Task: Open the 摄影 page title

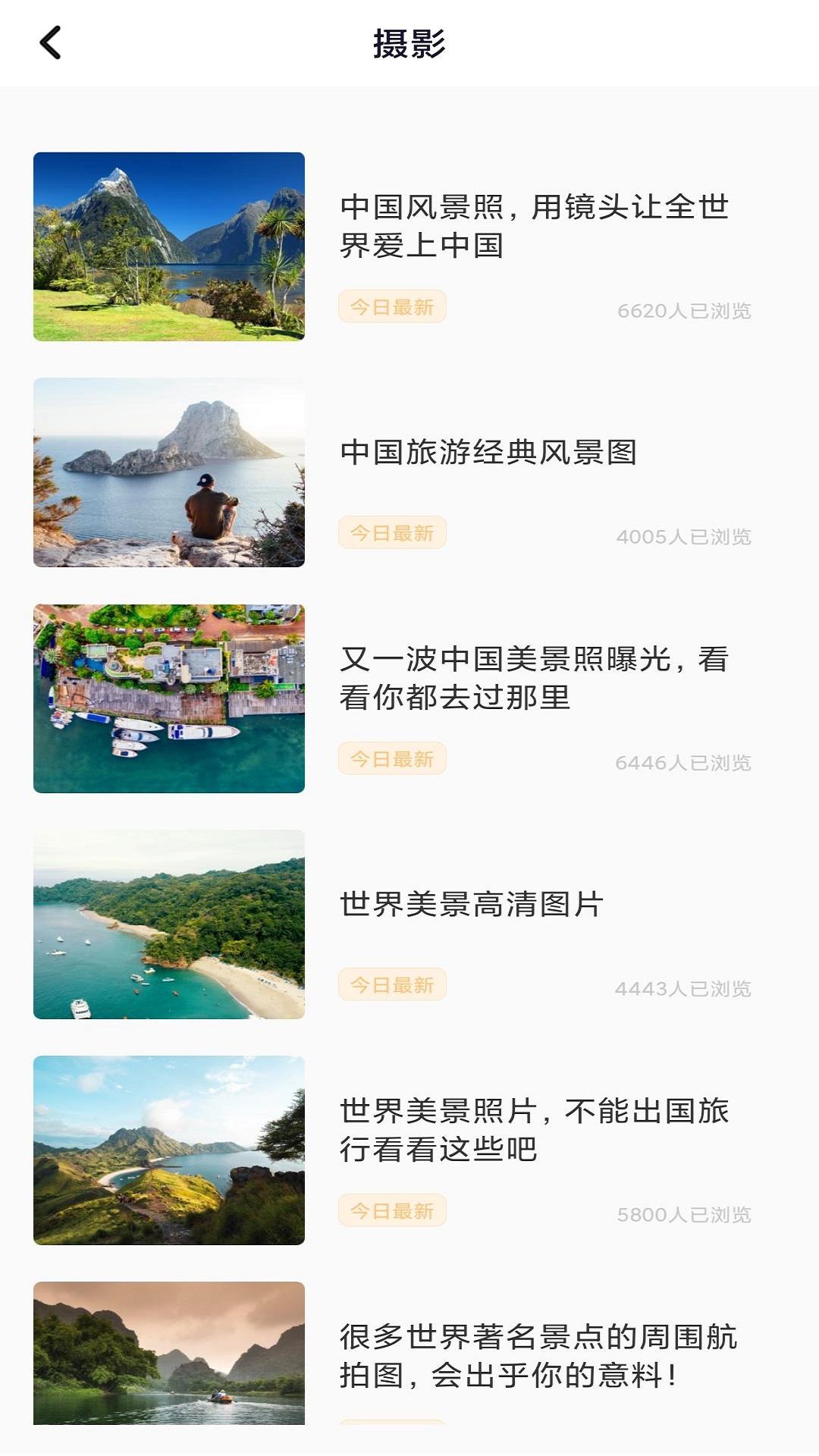Action: pos(409,42)
